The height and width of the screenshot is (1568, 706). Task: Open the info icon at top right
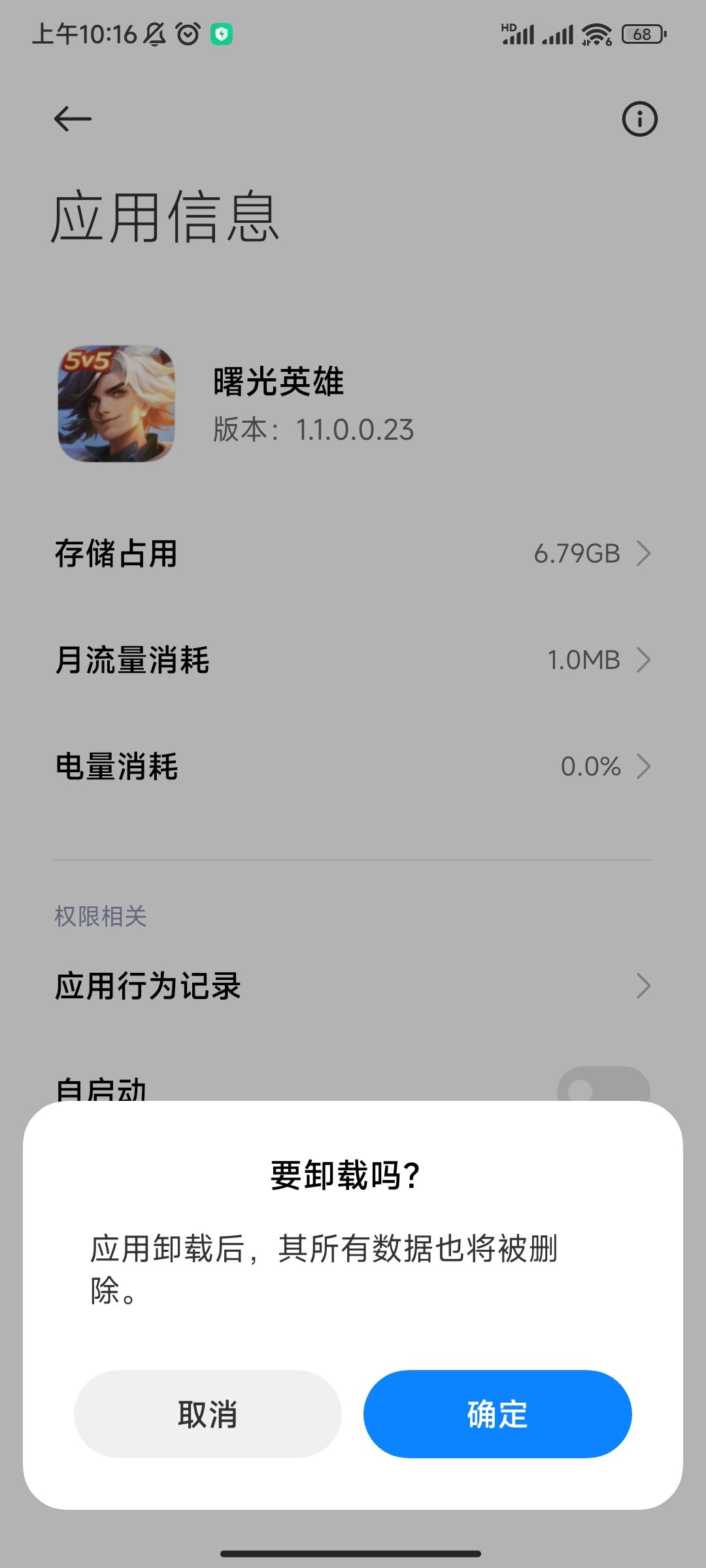click(637, 119)
